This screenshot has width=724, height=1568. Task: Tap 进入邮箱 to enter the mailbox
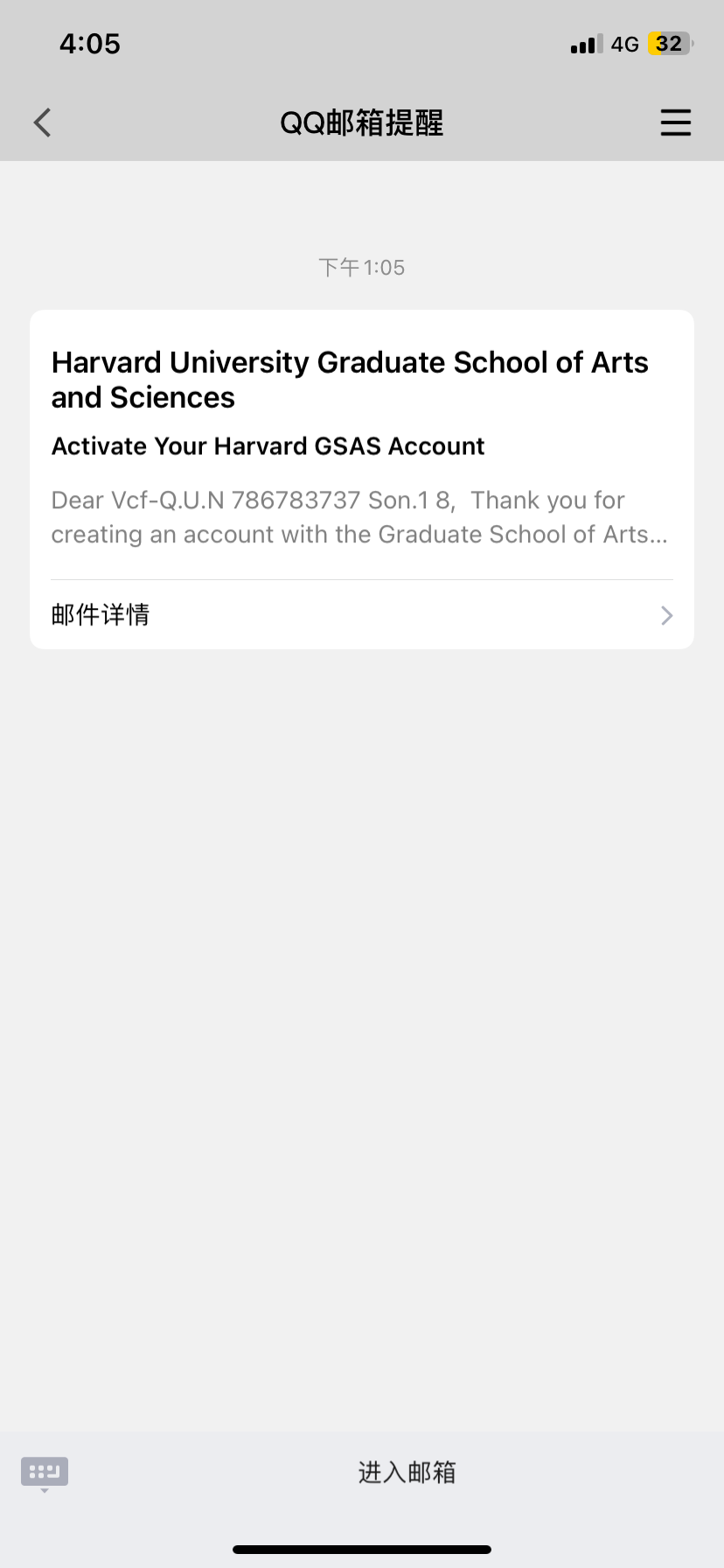click(x=407, y=1473)
